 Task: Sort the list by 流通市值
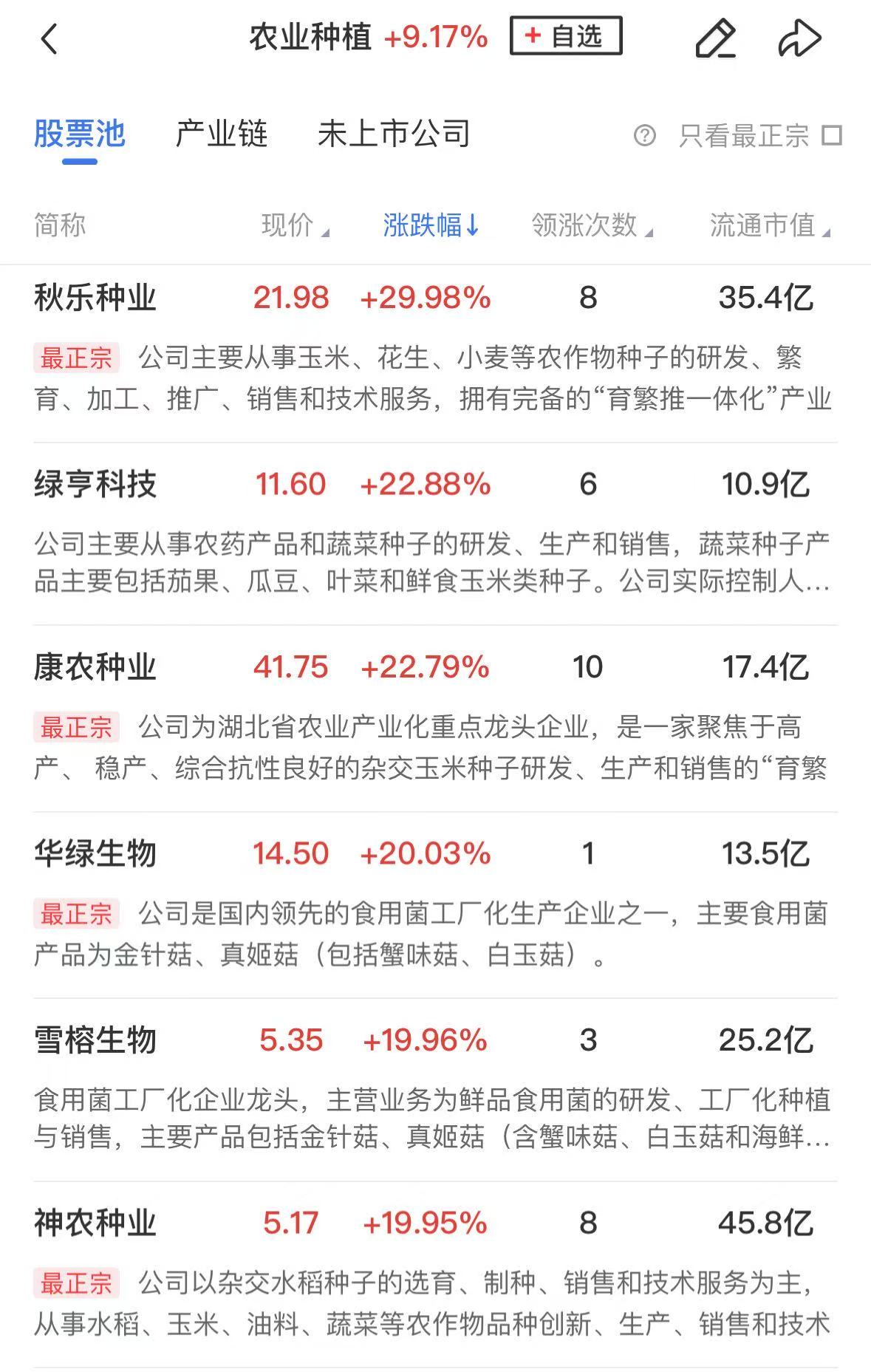point(768,225)
